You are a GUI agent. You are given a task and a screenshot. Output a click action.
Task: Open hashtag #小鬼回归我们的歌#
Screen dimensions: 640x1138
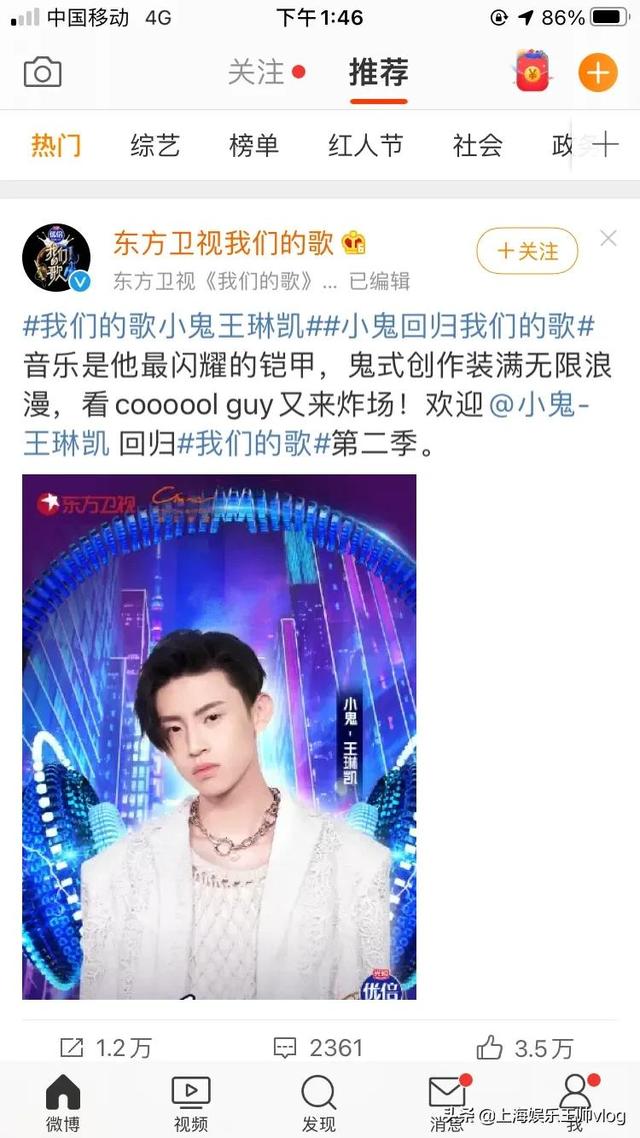click(467, 326)
